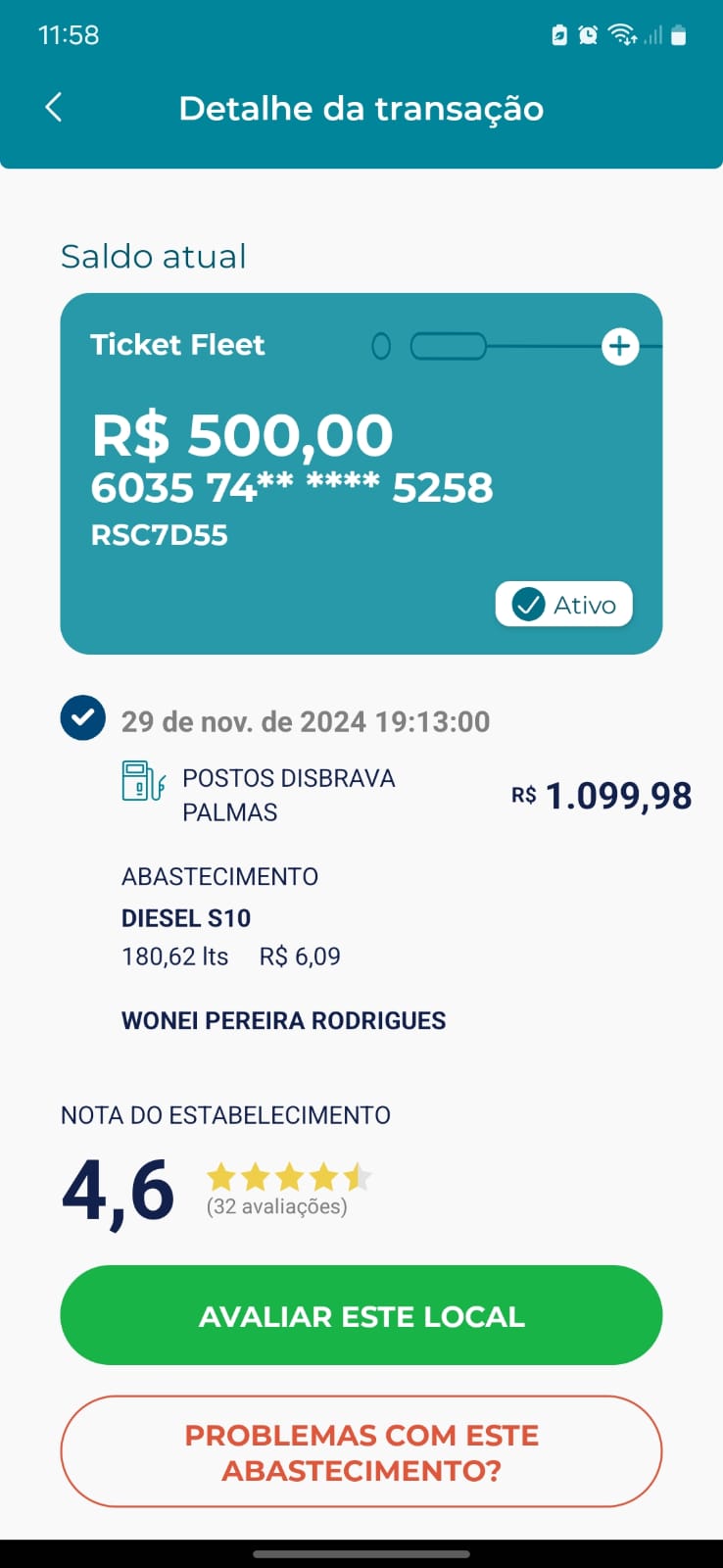Report PROBLEMAS COM ESTE ABASTECIMENTO

[361, 1451]
